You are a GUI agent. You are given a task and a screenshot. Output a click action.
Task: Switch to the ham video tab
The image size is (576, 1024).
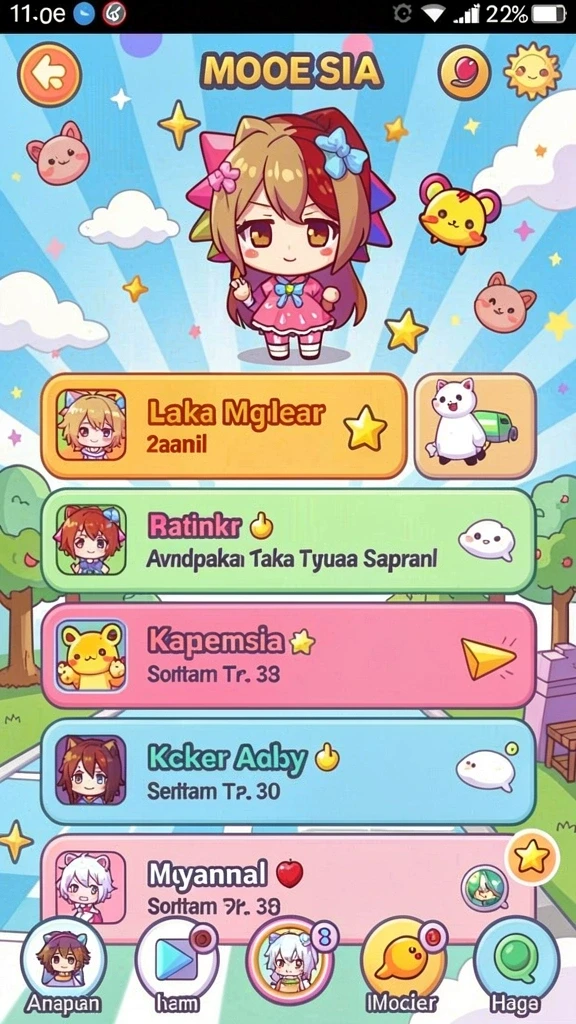pos(177,965)
